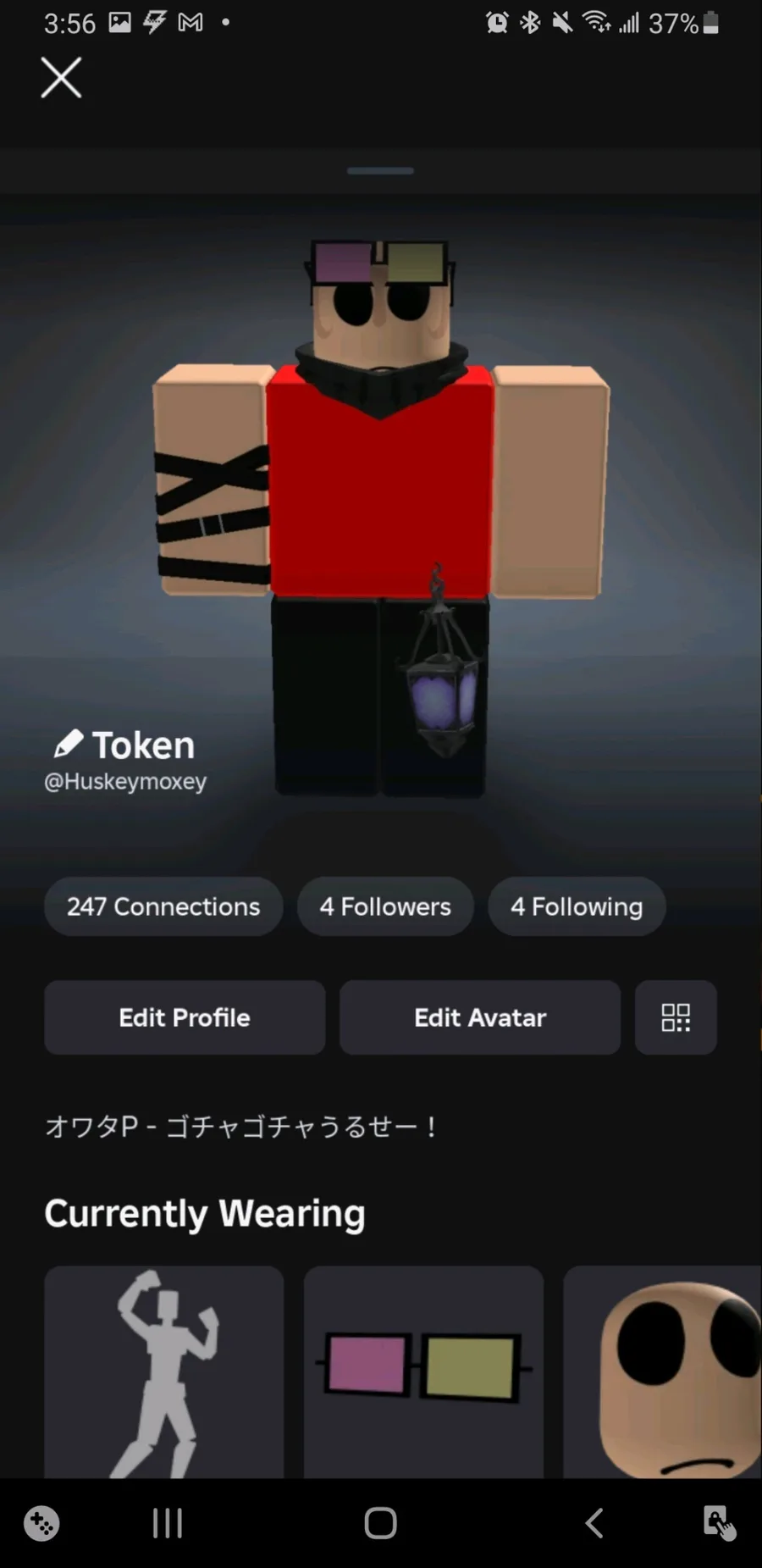View the 4 Followers list
Screen dimensions: 762x1568
(x=385, y=906)
